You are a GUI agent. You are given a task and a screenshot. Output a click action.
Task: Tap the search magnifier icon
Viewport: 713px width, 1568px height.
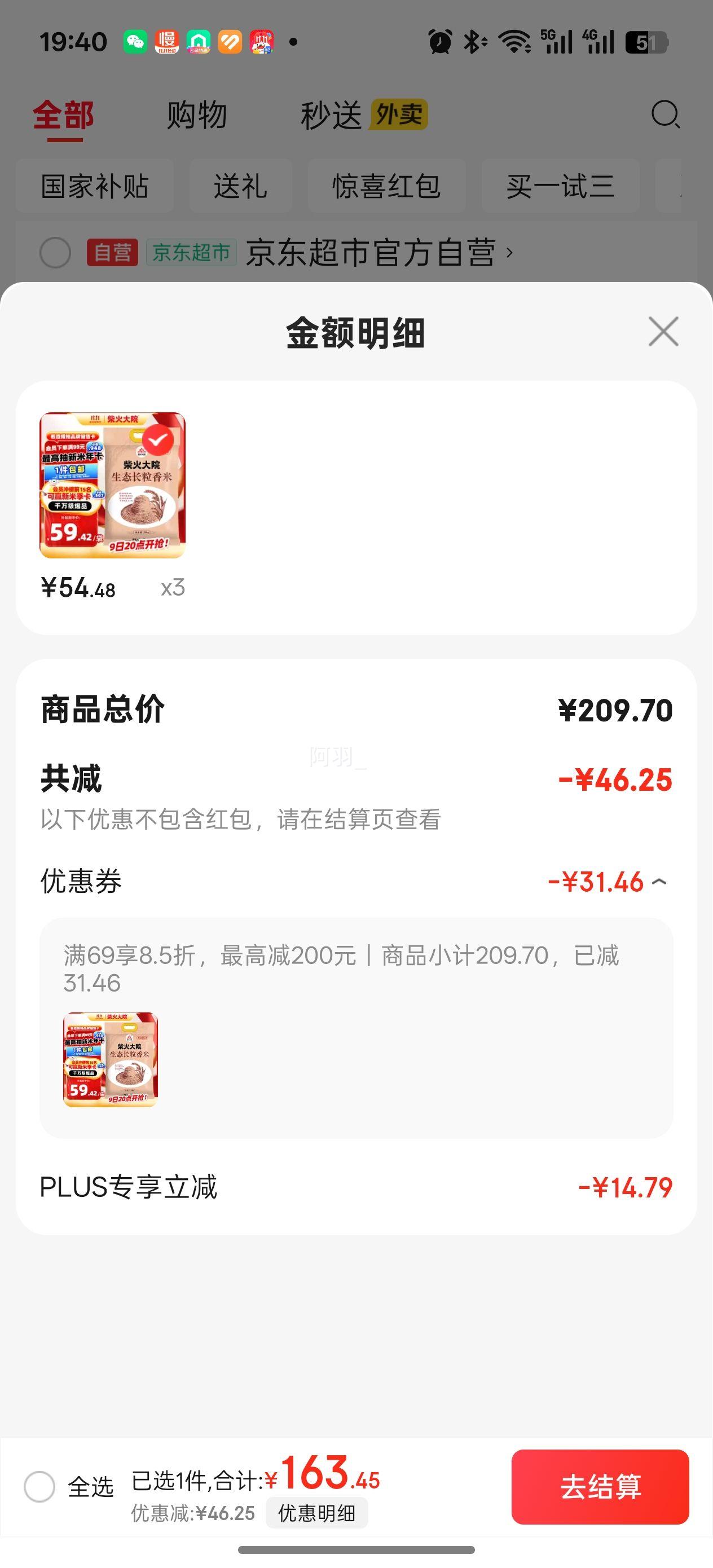[666, 114]
